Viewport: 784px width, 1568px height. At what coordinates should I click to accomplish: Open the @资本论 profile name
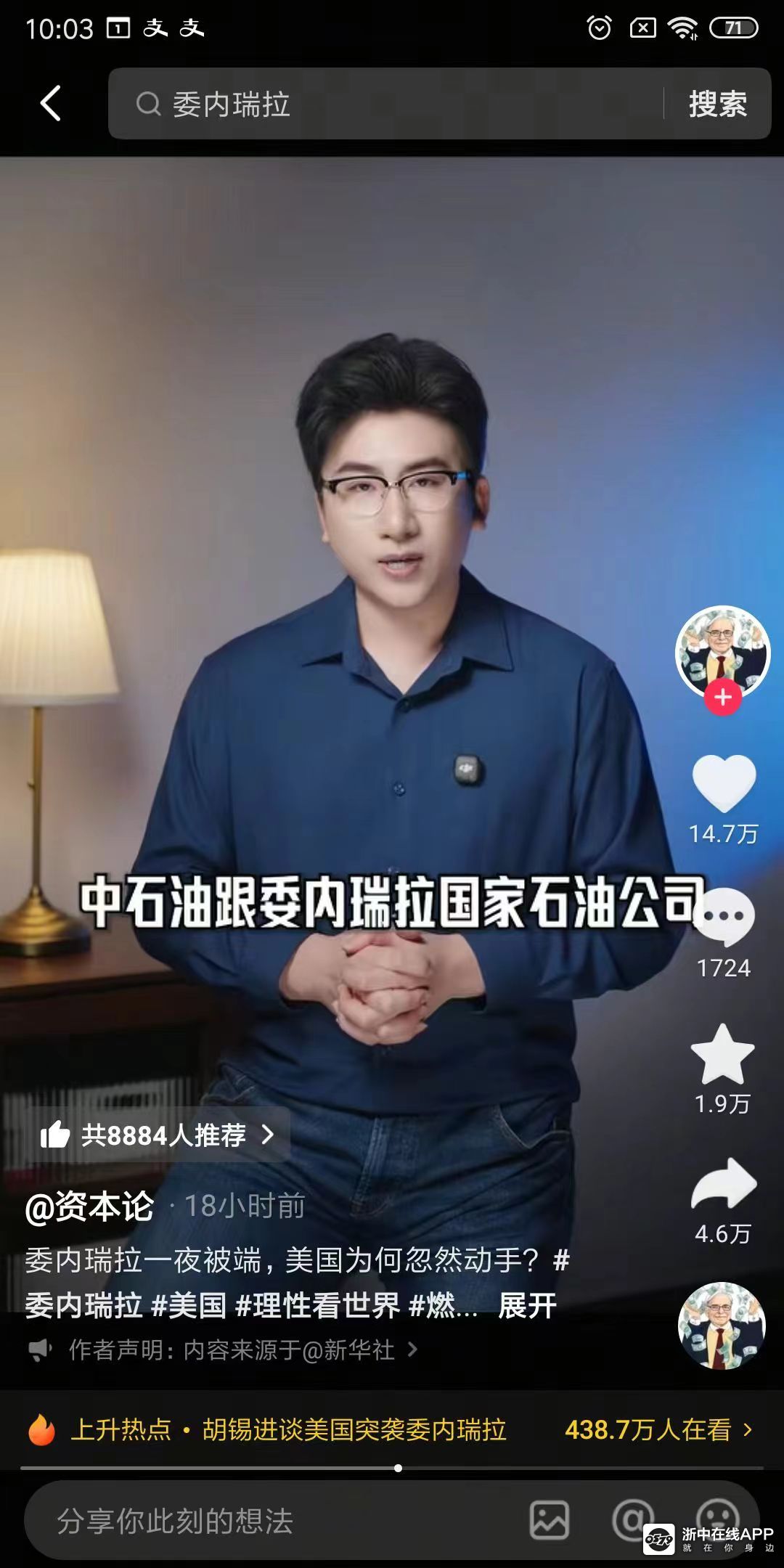89,1206
